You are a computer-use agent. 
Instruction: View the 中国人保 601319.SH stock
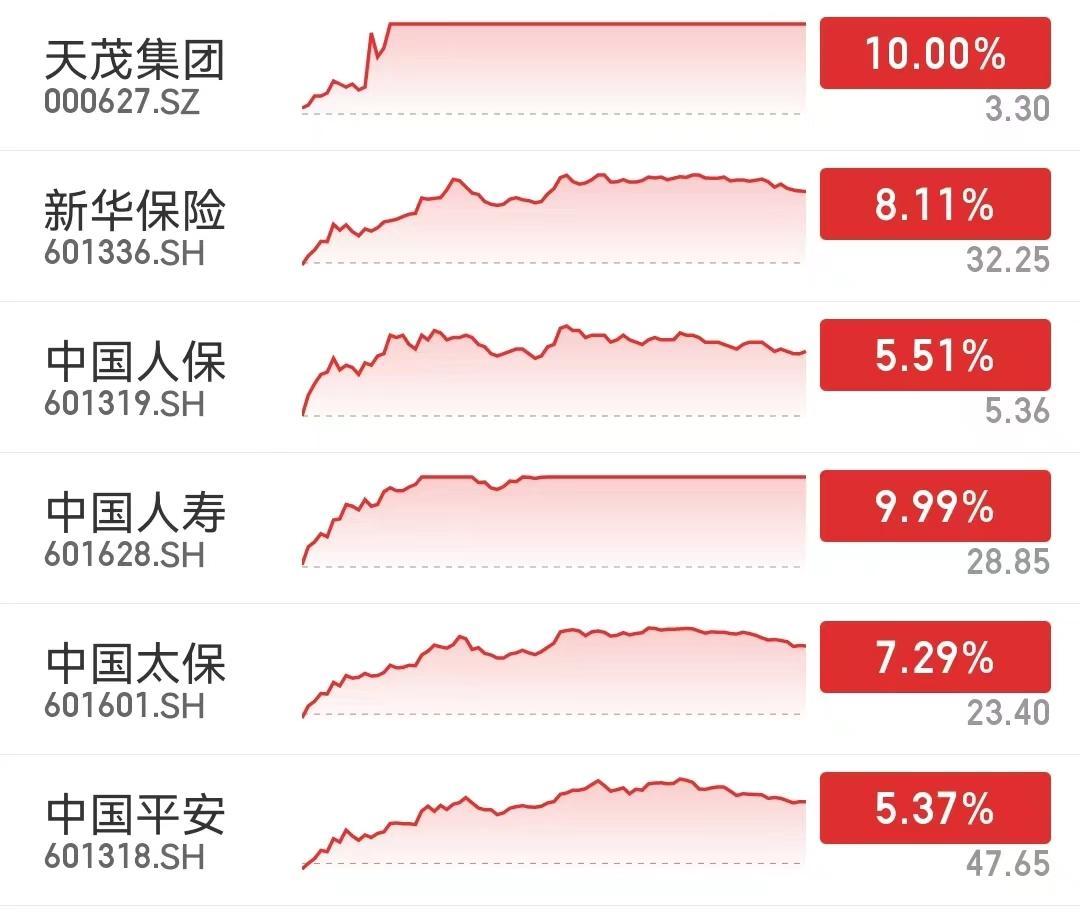tap(540, 377)
